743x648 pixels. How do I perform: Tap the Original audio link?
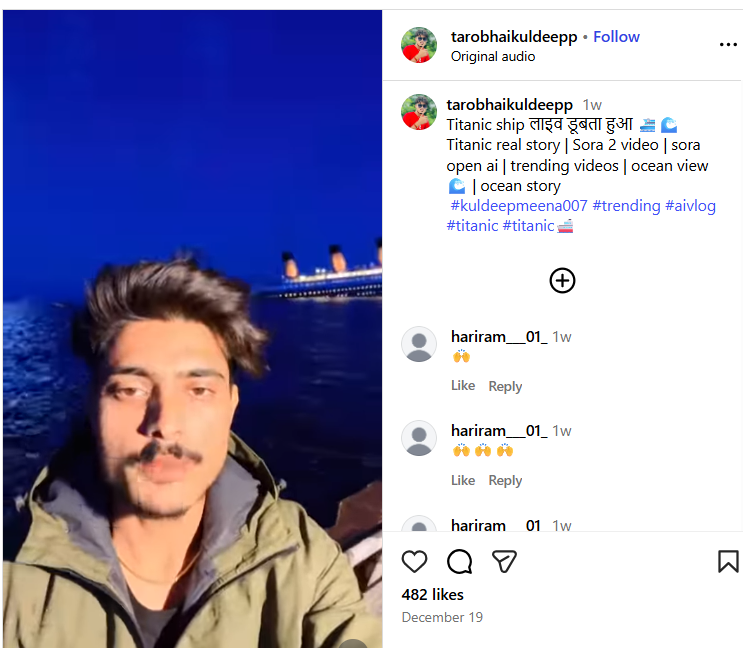pos(493,56)
